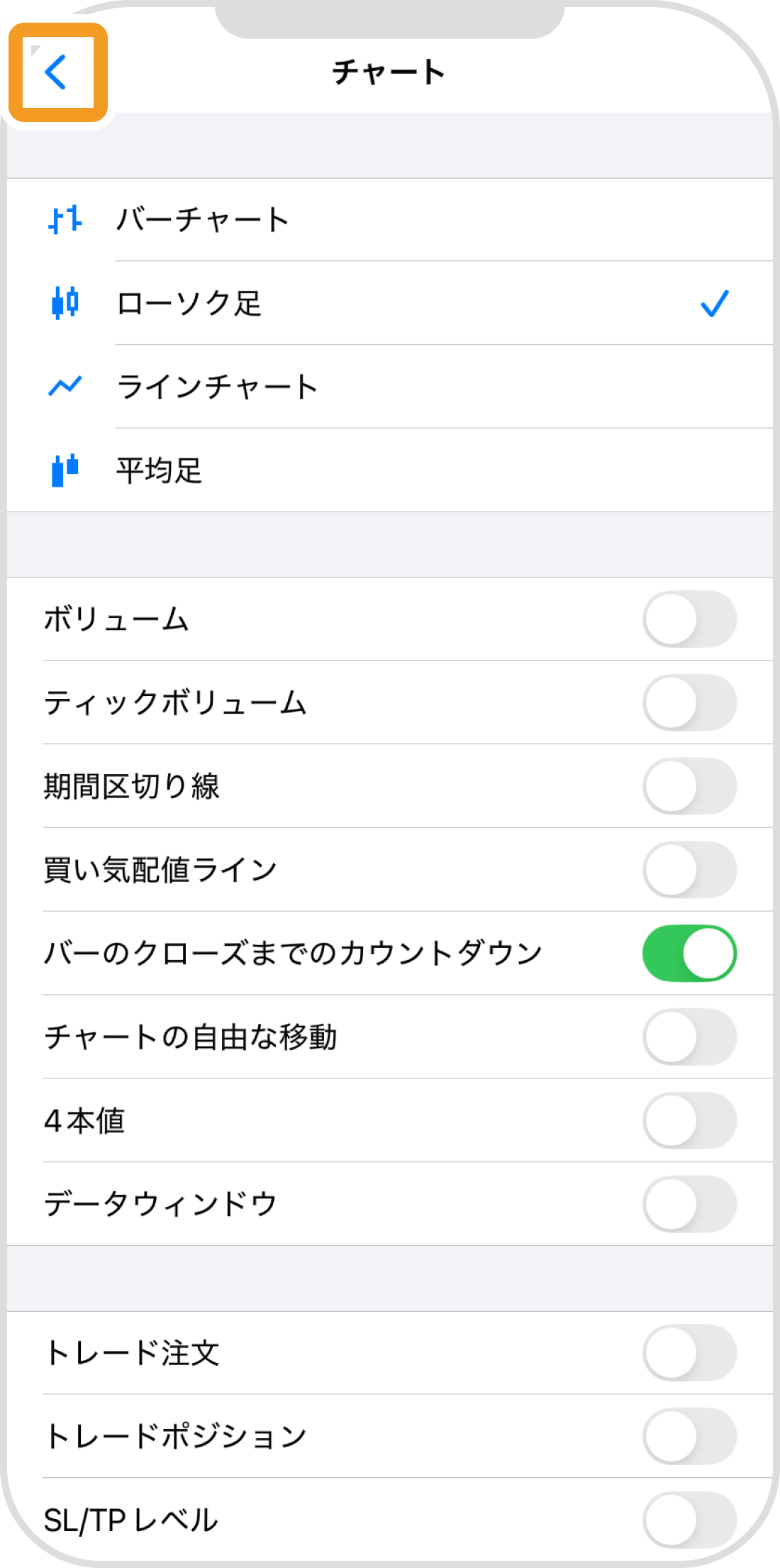Switch to ラインチャート chart type
The width and height of the screenshot is (780, 1568).
tap(217, 387)
